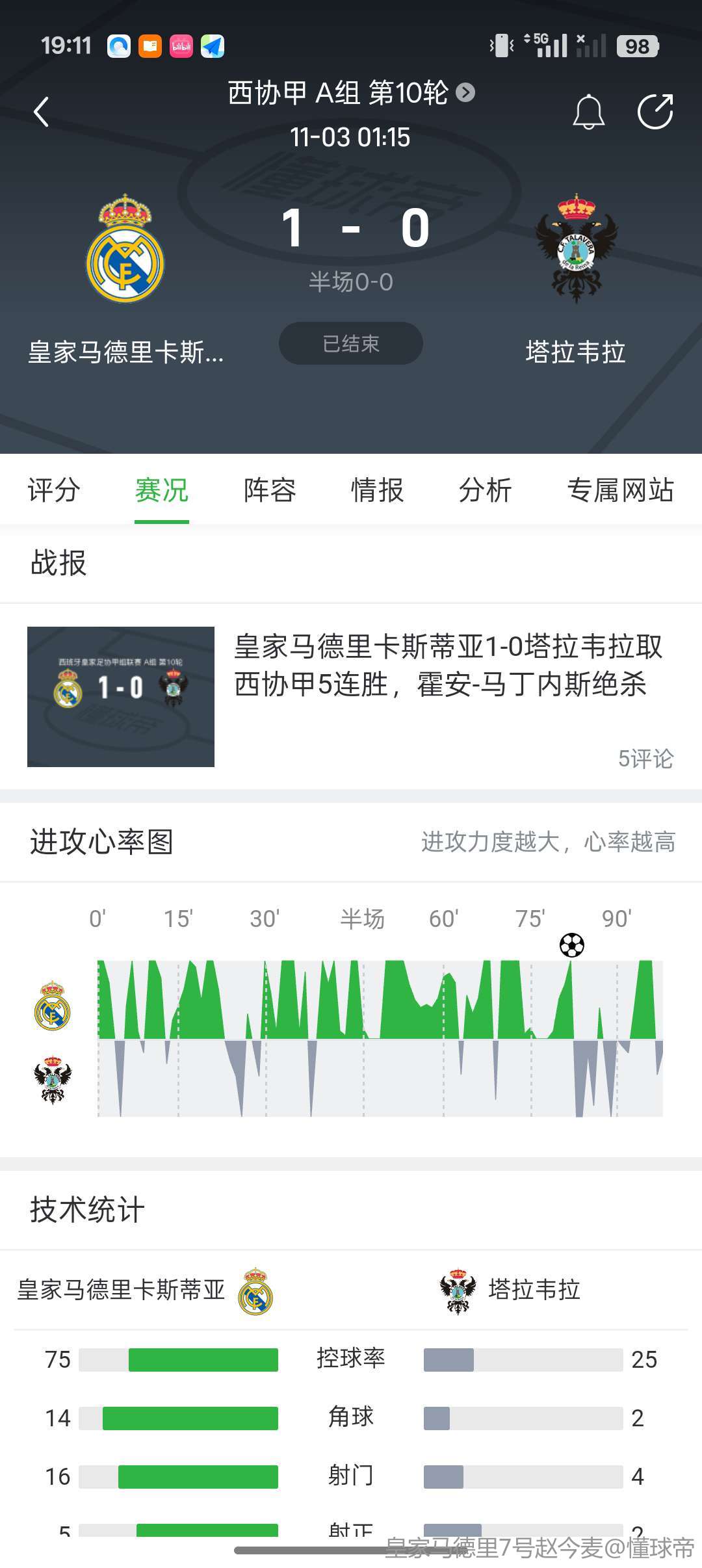Open the 情报 tab
The width and height of the screenshot is (702, 1568).
click(377, 490)
